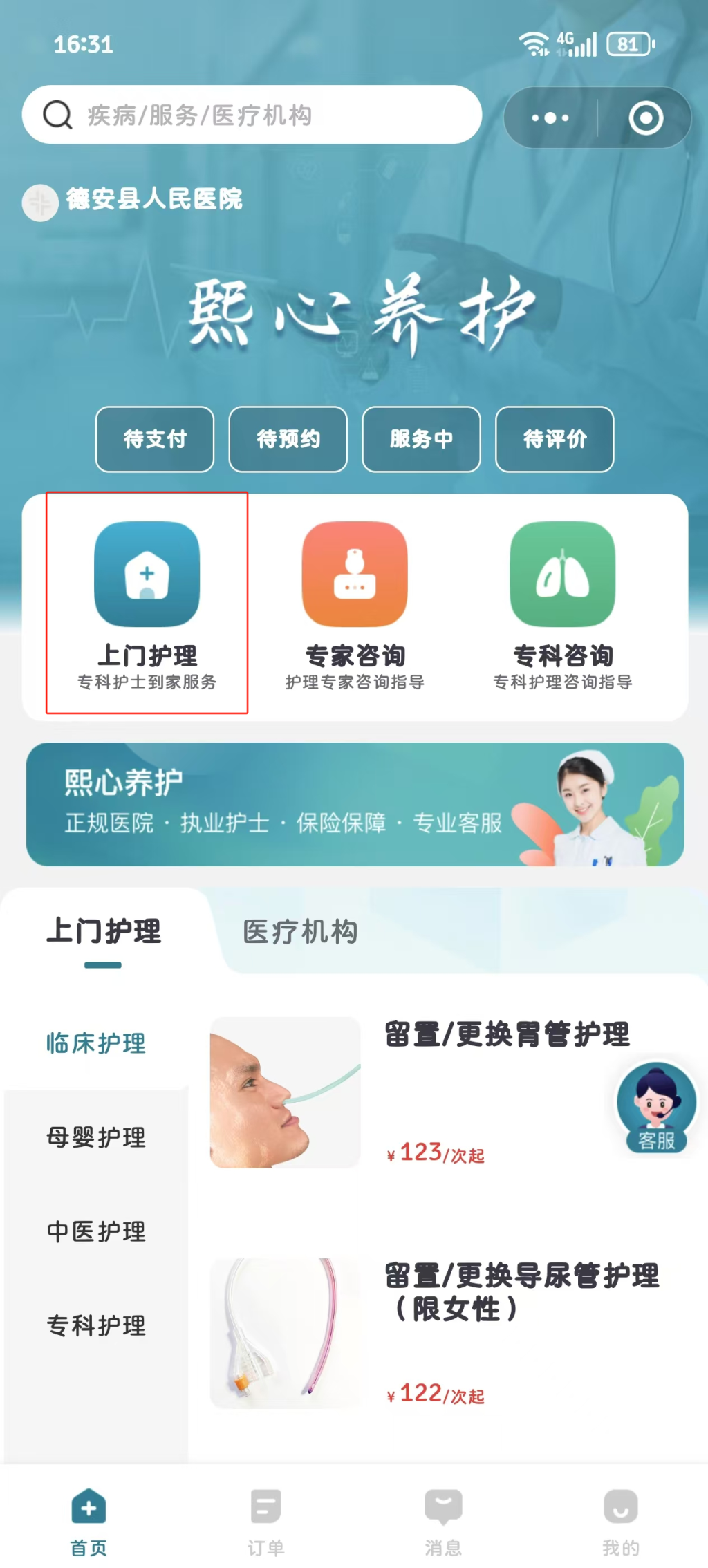708x1568 pixels.
Task: View 服务中 orders
Action: pyautogui.click(x=421, y=439)
